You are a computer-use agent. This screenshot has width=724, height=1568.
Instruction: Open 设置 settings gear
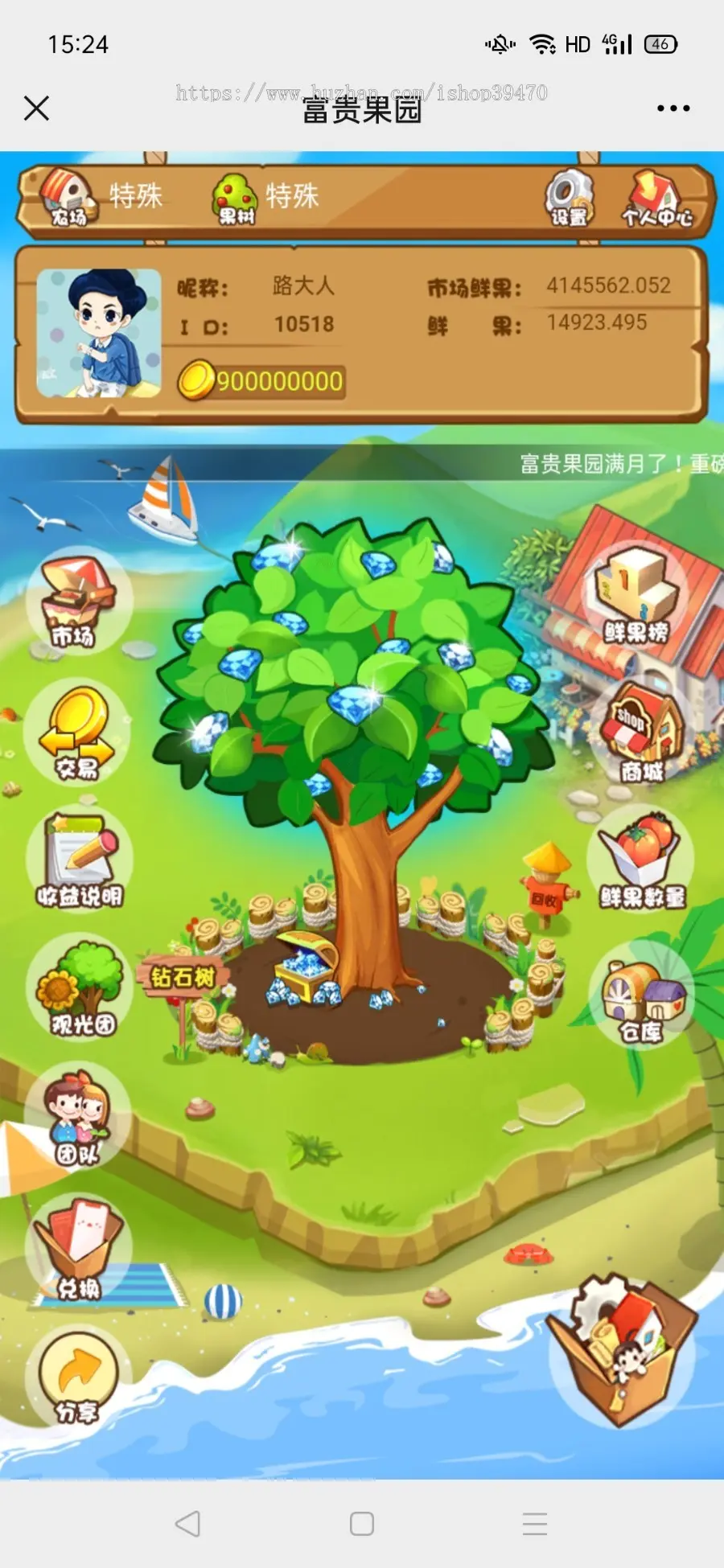tap(569, 198)
